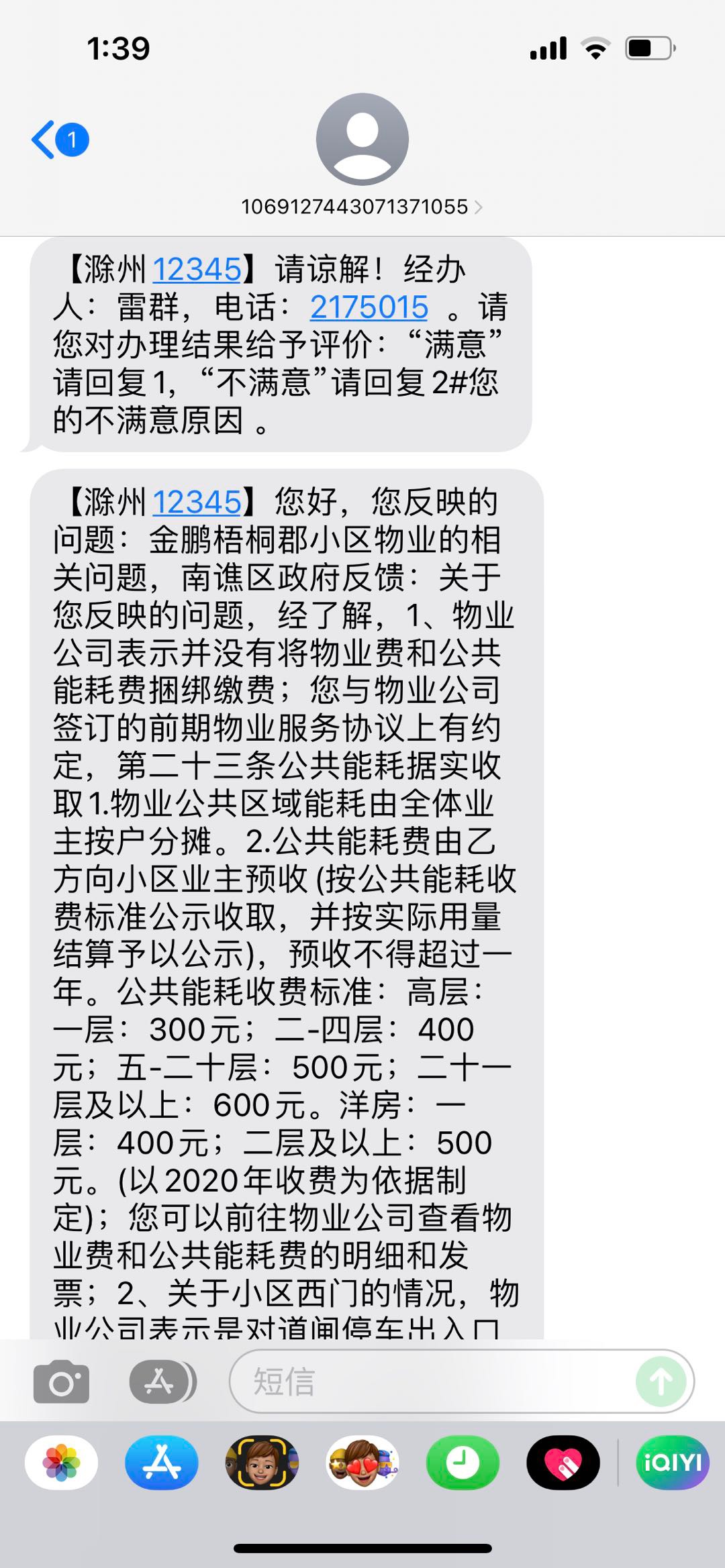Call the phone number 2175015
Viewport: 725px width, 1568px height.
coord(369,307)
